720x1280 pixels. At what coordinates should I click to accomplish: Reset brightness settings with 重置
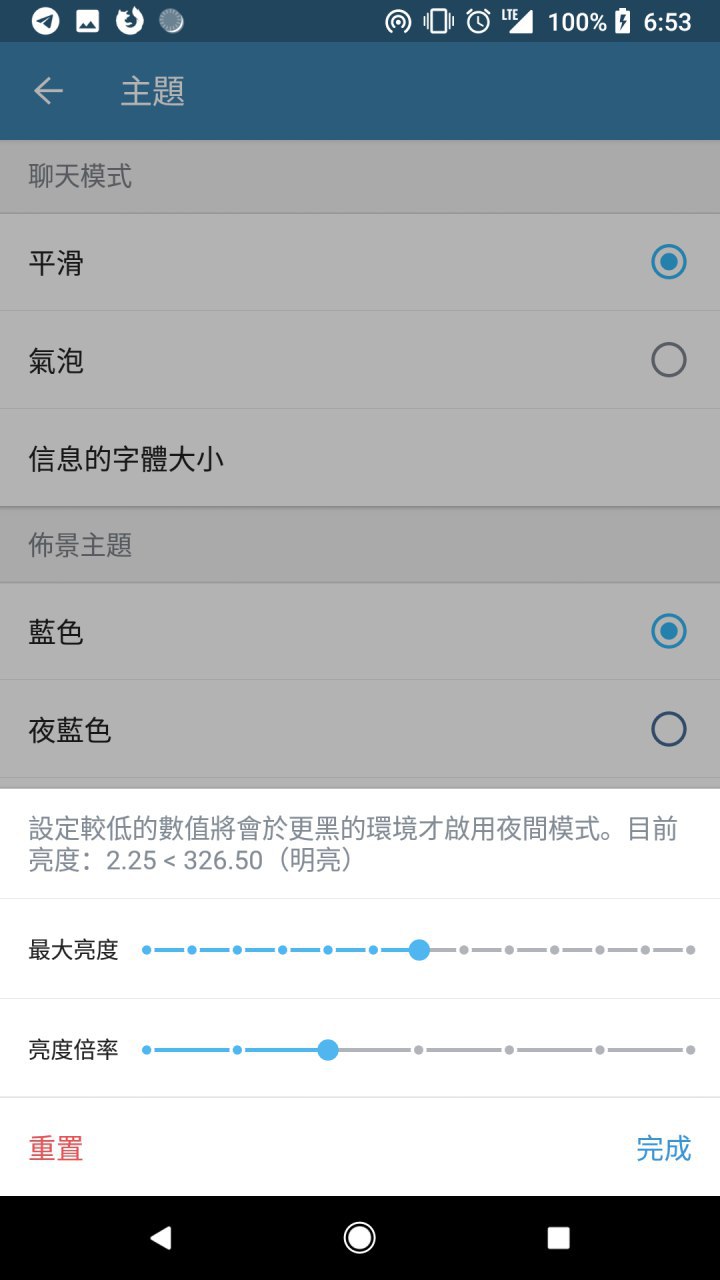[x=56, y=1148]
